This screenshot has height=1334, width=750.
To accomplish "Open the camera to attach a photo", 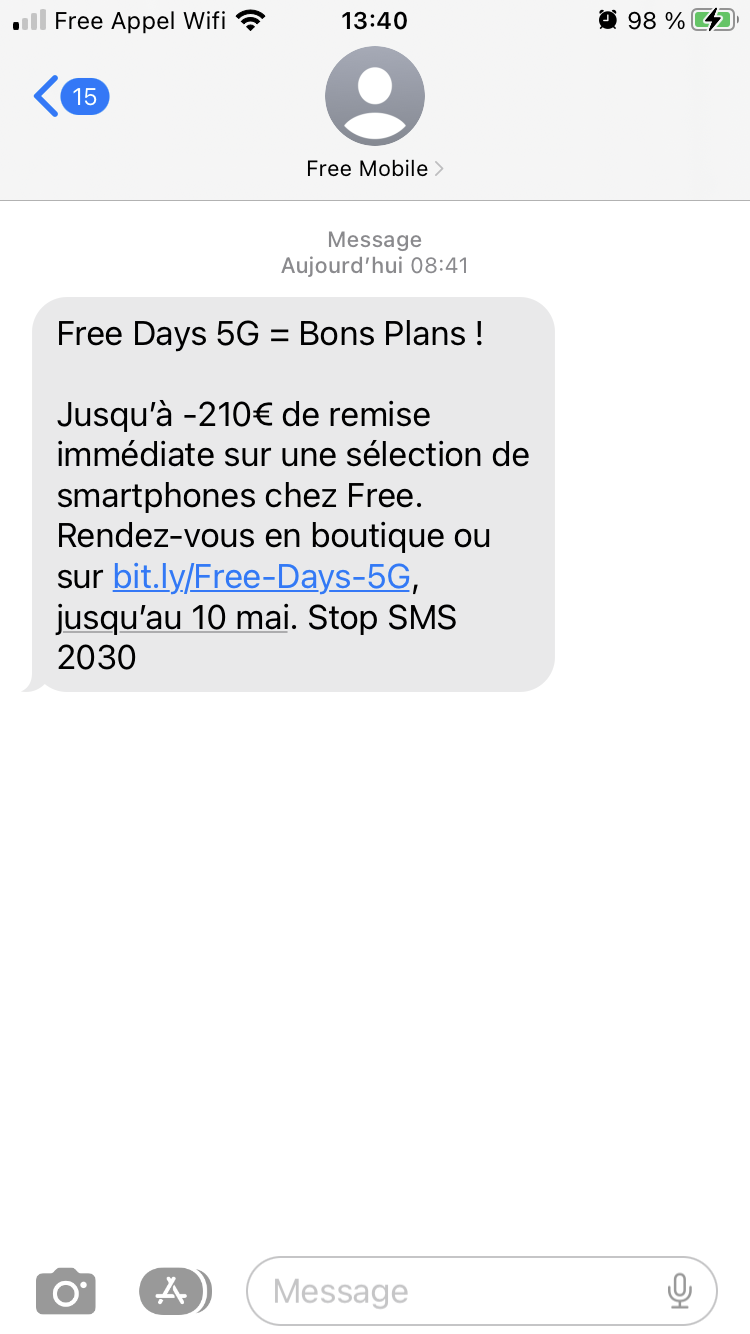I will 66,1291.
